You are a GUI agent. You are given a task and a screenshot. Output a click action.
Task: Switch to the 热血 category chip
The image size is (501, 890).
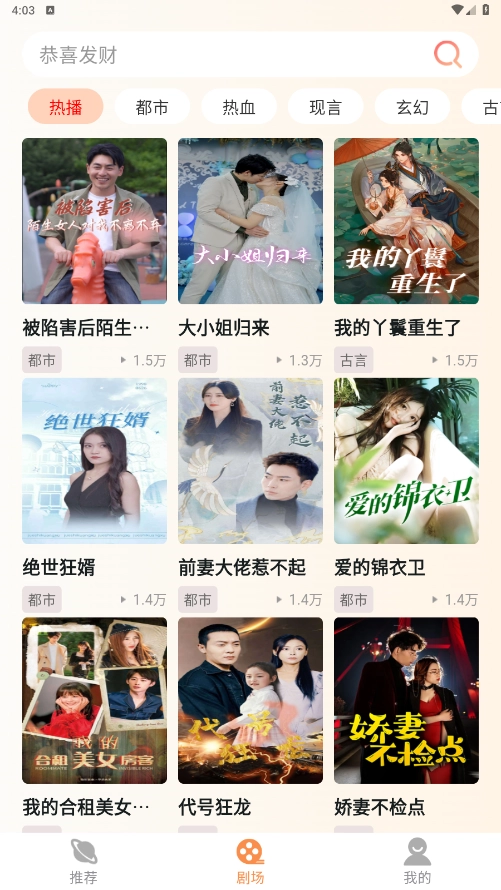[x=239, y=107]
